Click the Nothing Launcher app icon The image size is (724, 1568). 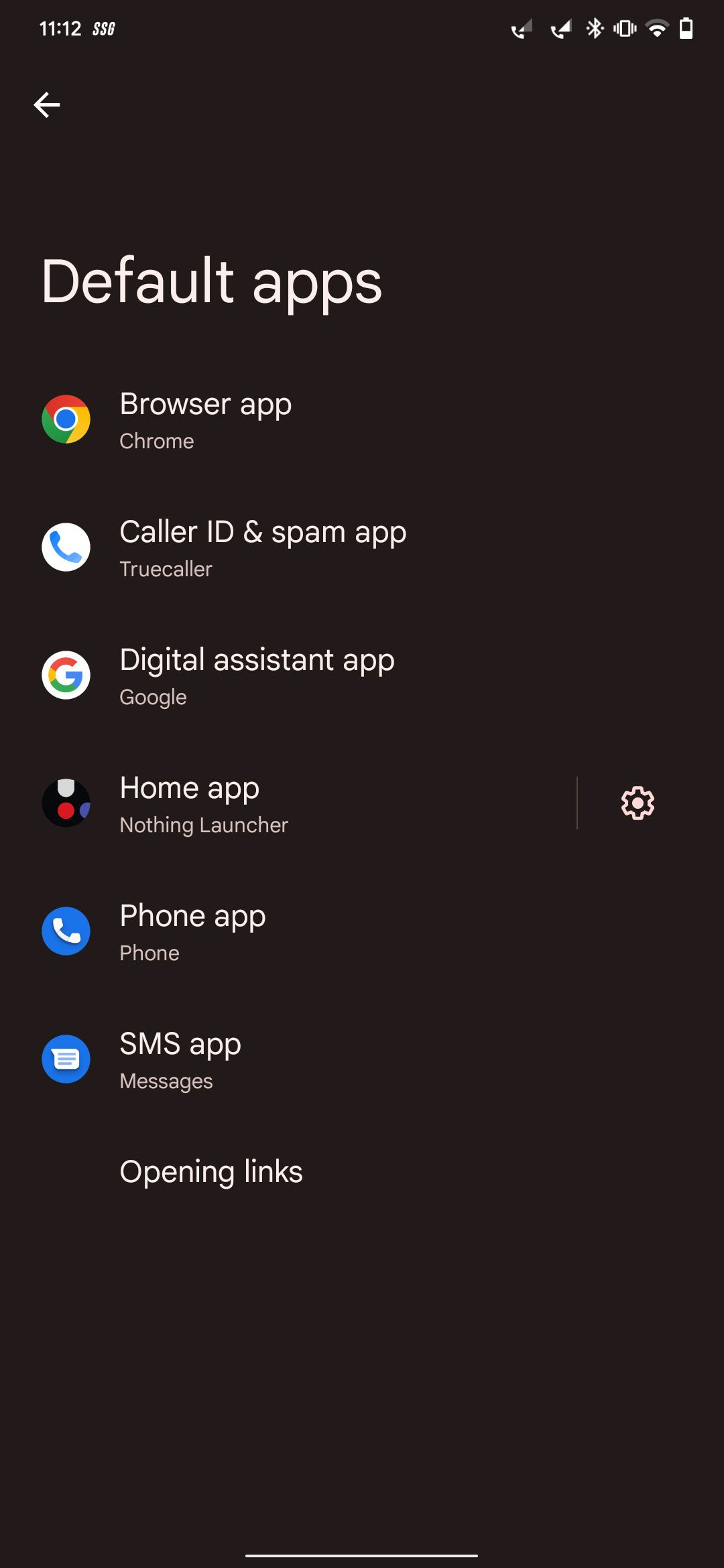click(66, 803)
